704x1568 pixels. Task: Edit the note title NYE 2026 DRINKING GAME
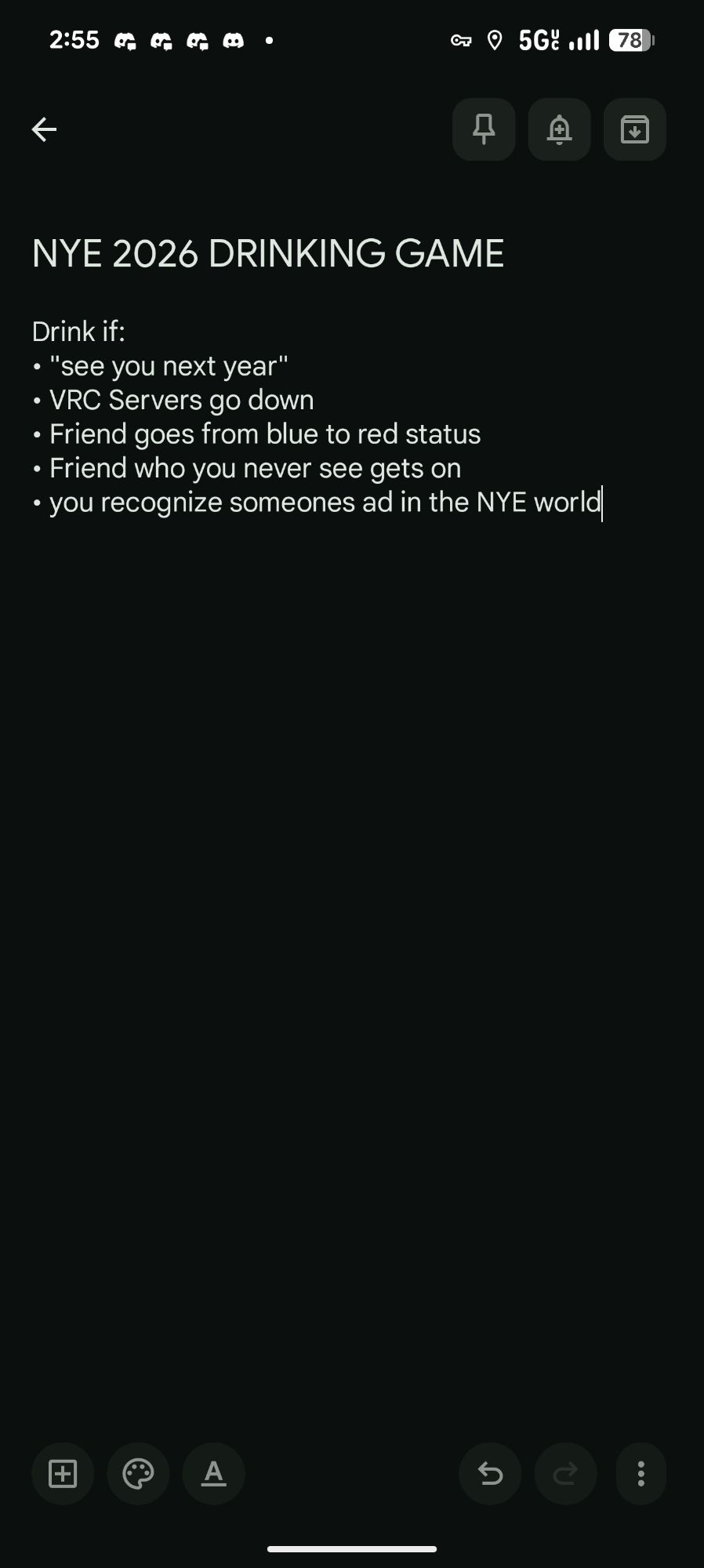(x=267, y=253)
